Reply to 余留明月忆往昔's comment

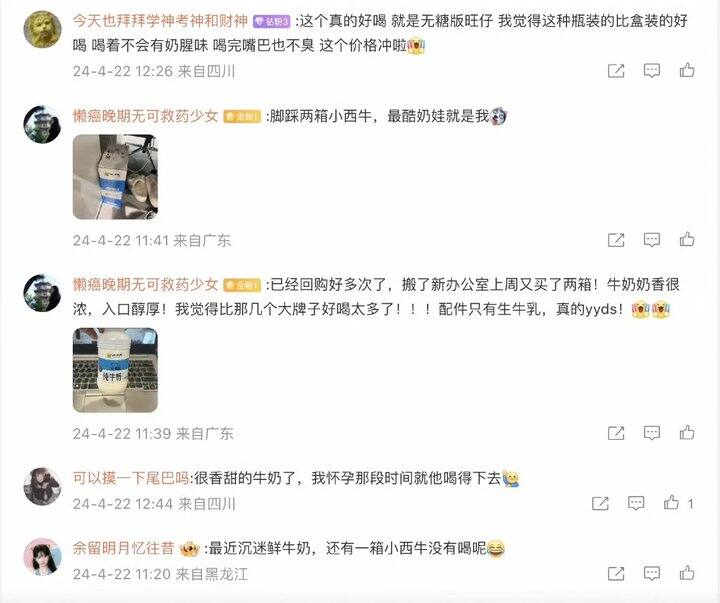pos(652,573)
